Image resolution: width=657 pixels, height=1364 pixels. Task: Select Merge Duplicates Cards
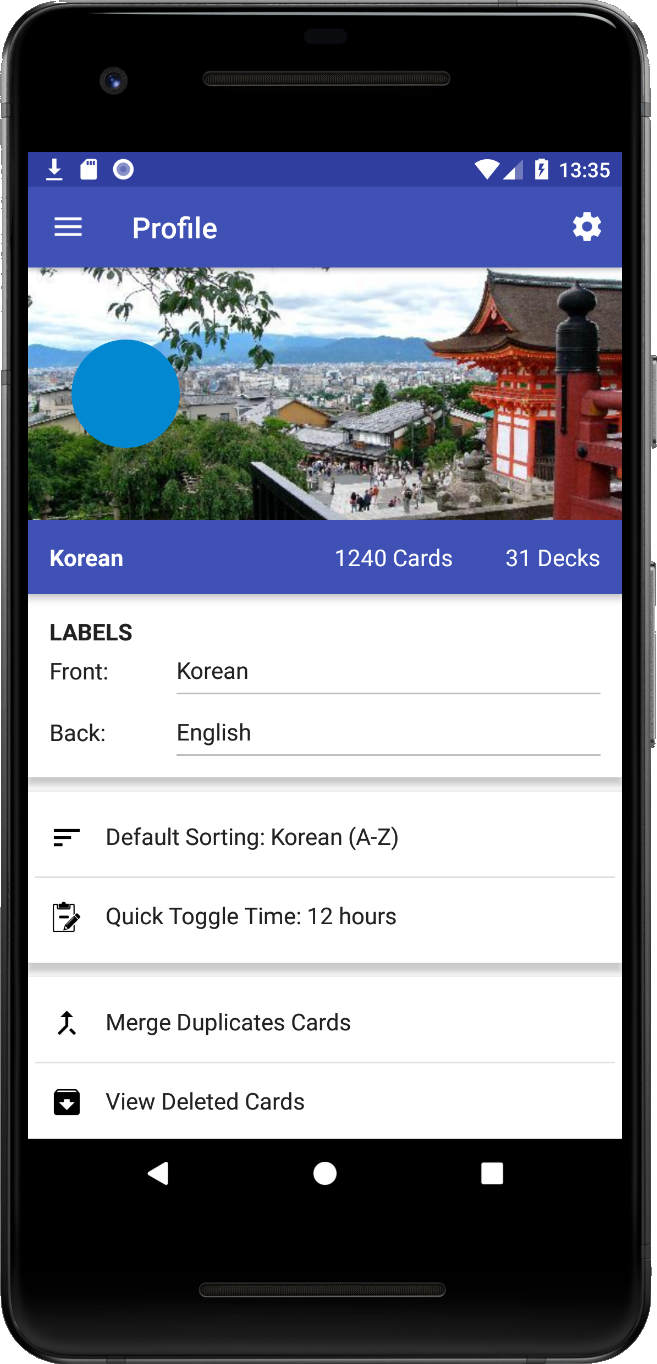coord(325,1023)
